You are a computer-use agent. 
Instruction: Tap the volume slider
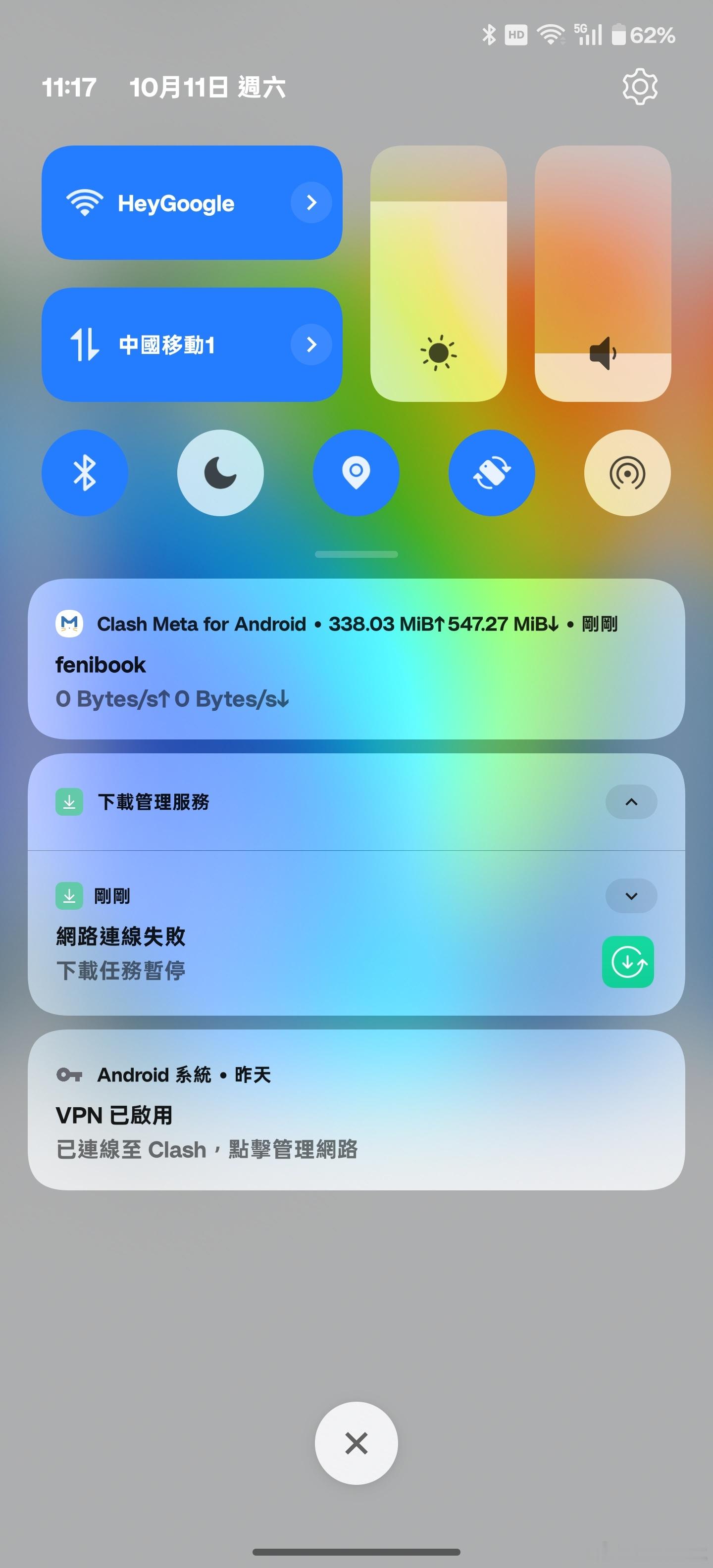click(603, 273)
